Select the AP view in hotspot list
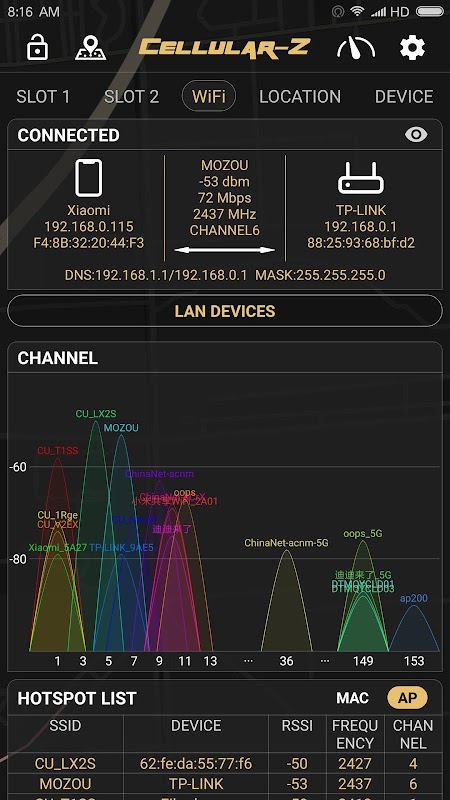Viewport: 450px width, 800px height. click(407, 698)
